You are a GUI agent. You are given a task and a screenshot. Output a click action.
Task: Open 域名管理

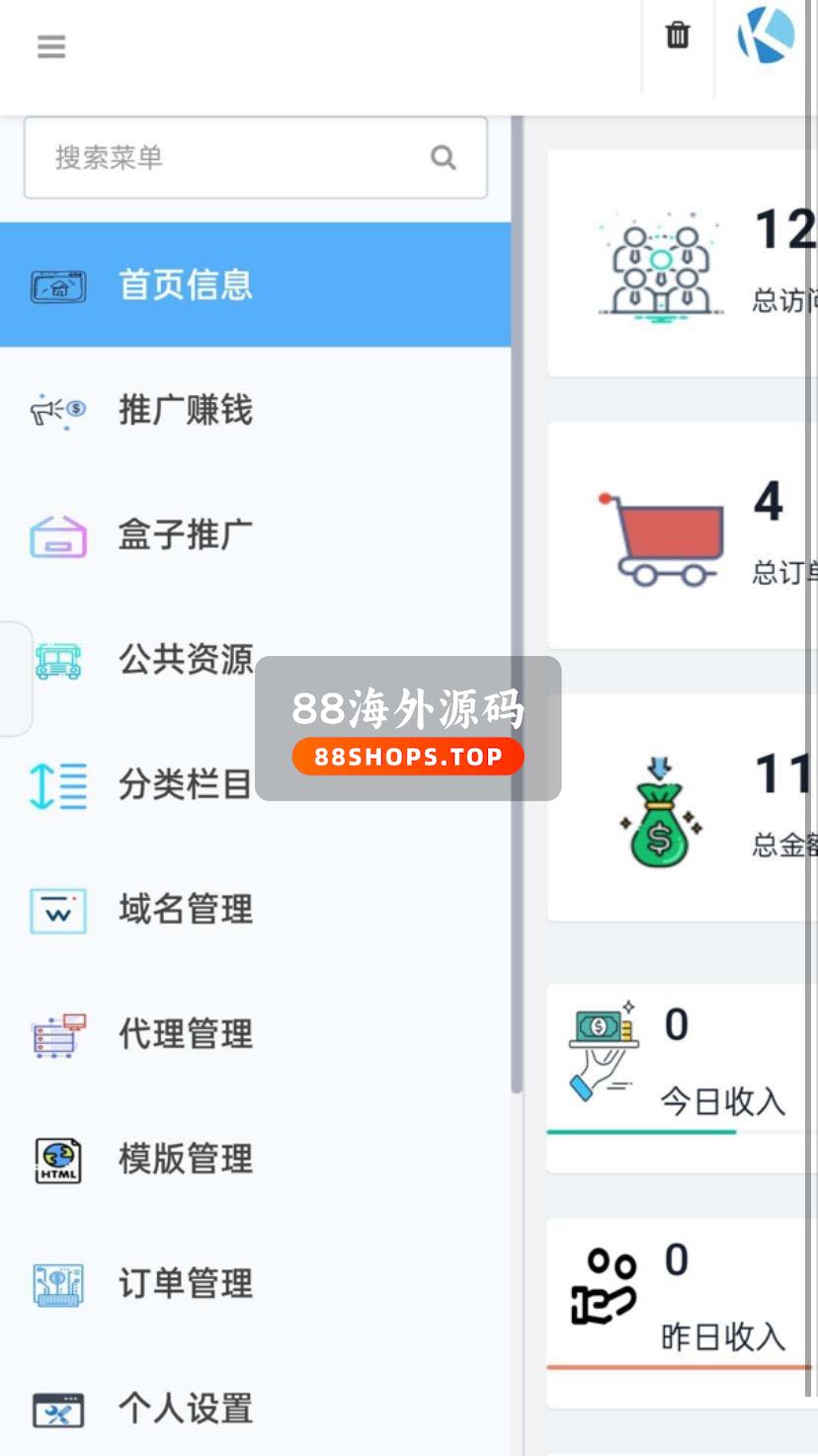coord(185,910)
